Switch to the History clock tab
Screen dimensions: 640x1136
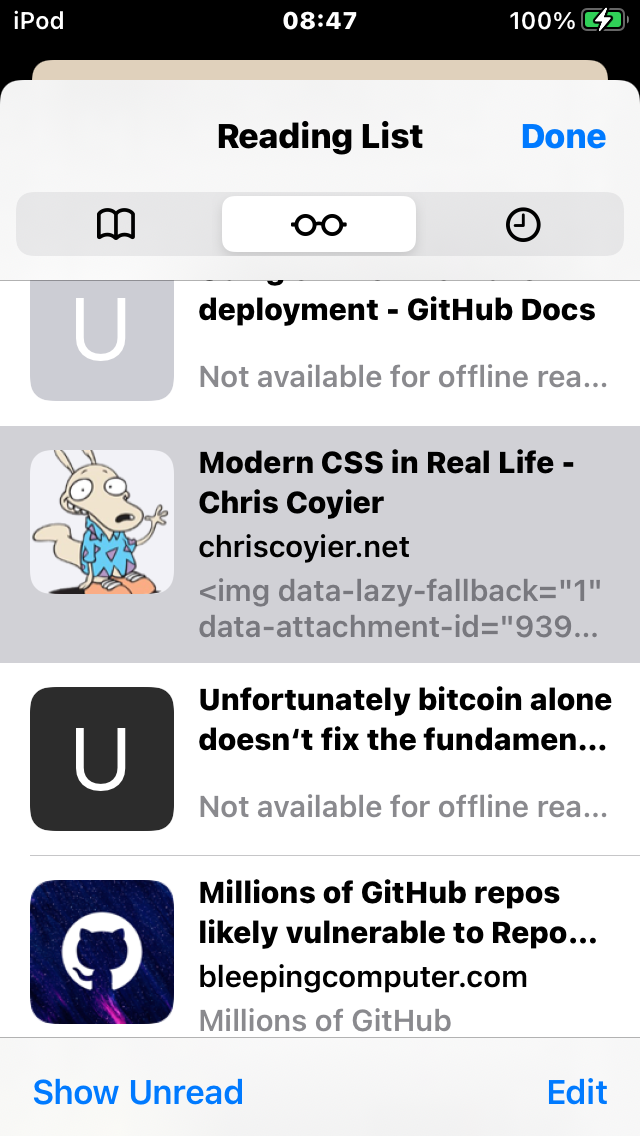[522, 224]
